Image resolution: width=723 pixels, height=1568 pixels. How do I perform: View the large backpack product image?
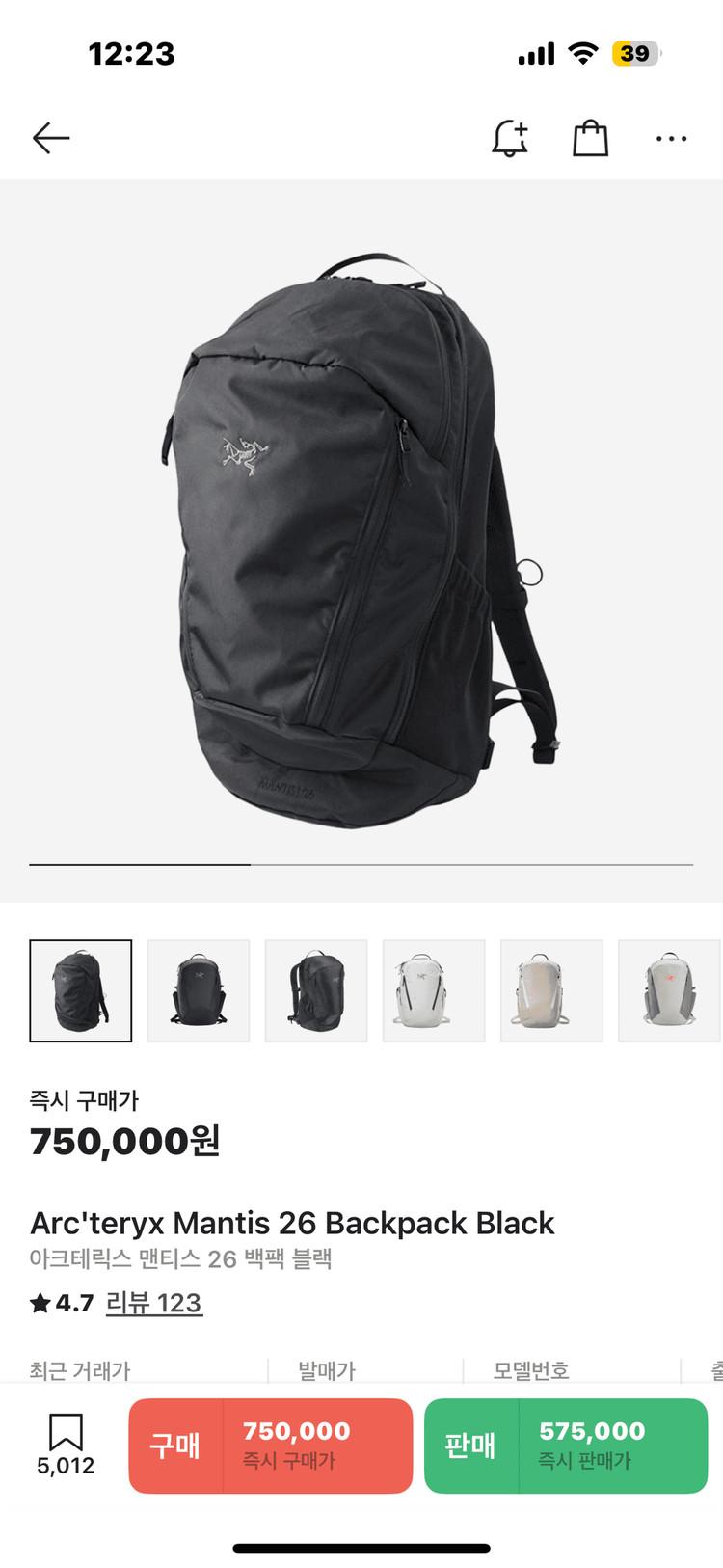coord(361,540)
